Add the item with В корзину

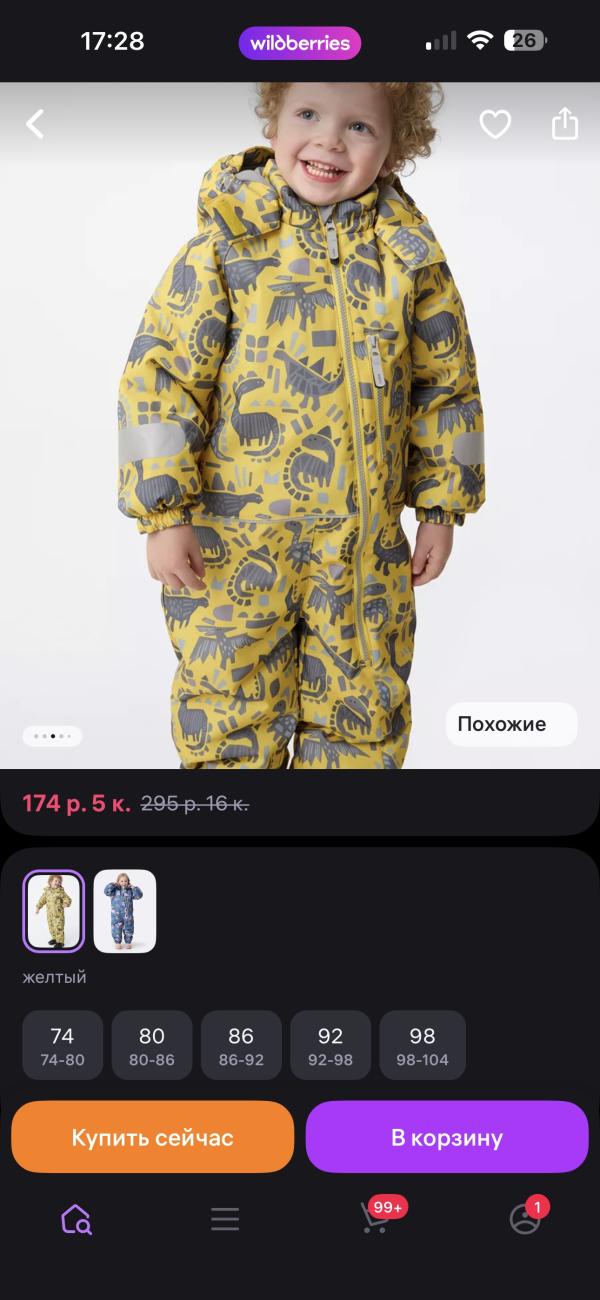(x=446, y=1137)
